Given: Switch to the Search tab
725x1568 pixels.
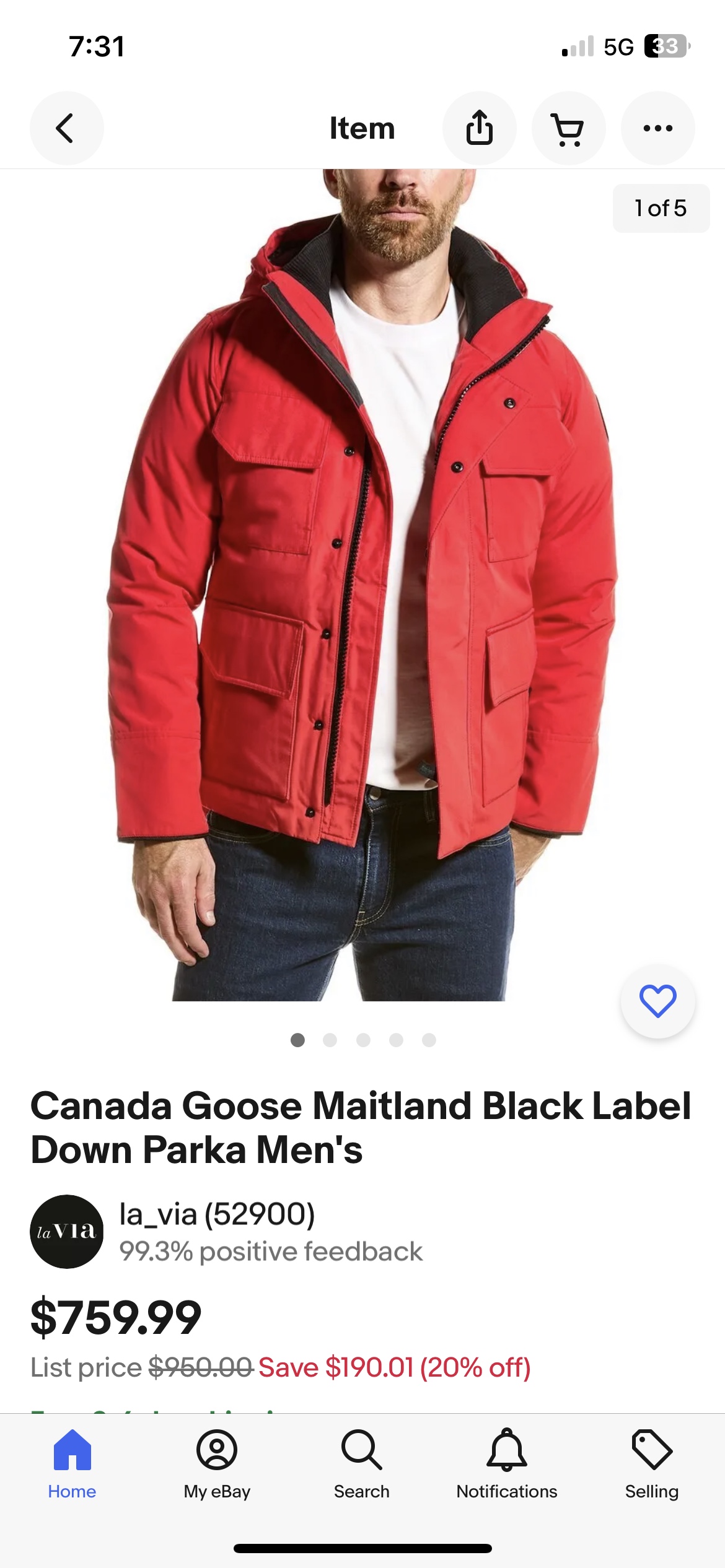Looking at the screenshot, I should point(362,1464).
